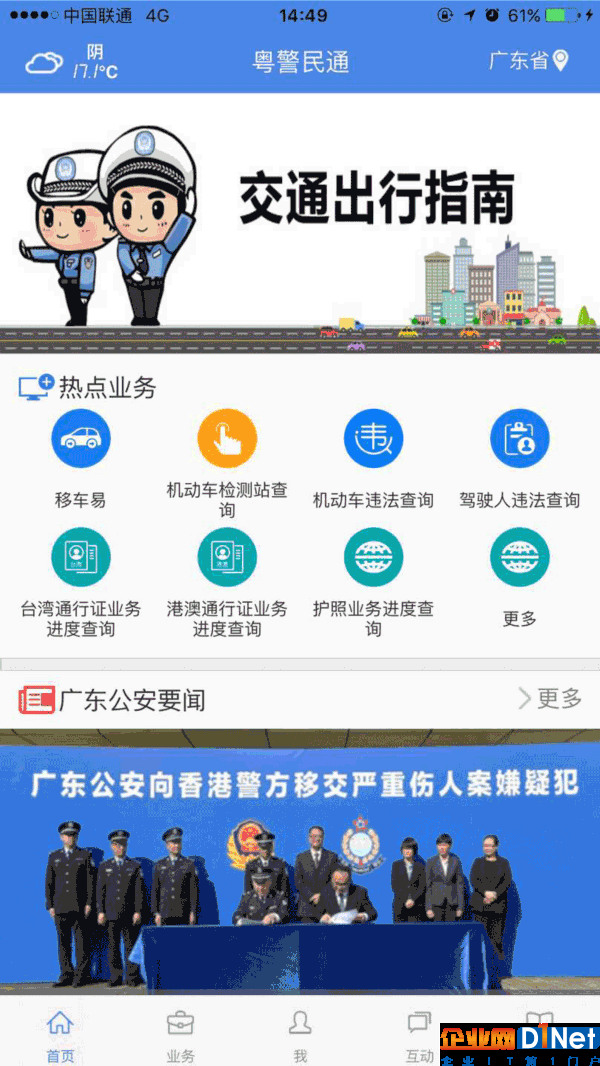
Task: Open the 交通出行指南 banner
Action: tap(300, 223)
